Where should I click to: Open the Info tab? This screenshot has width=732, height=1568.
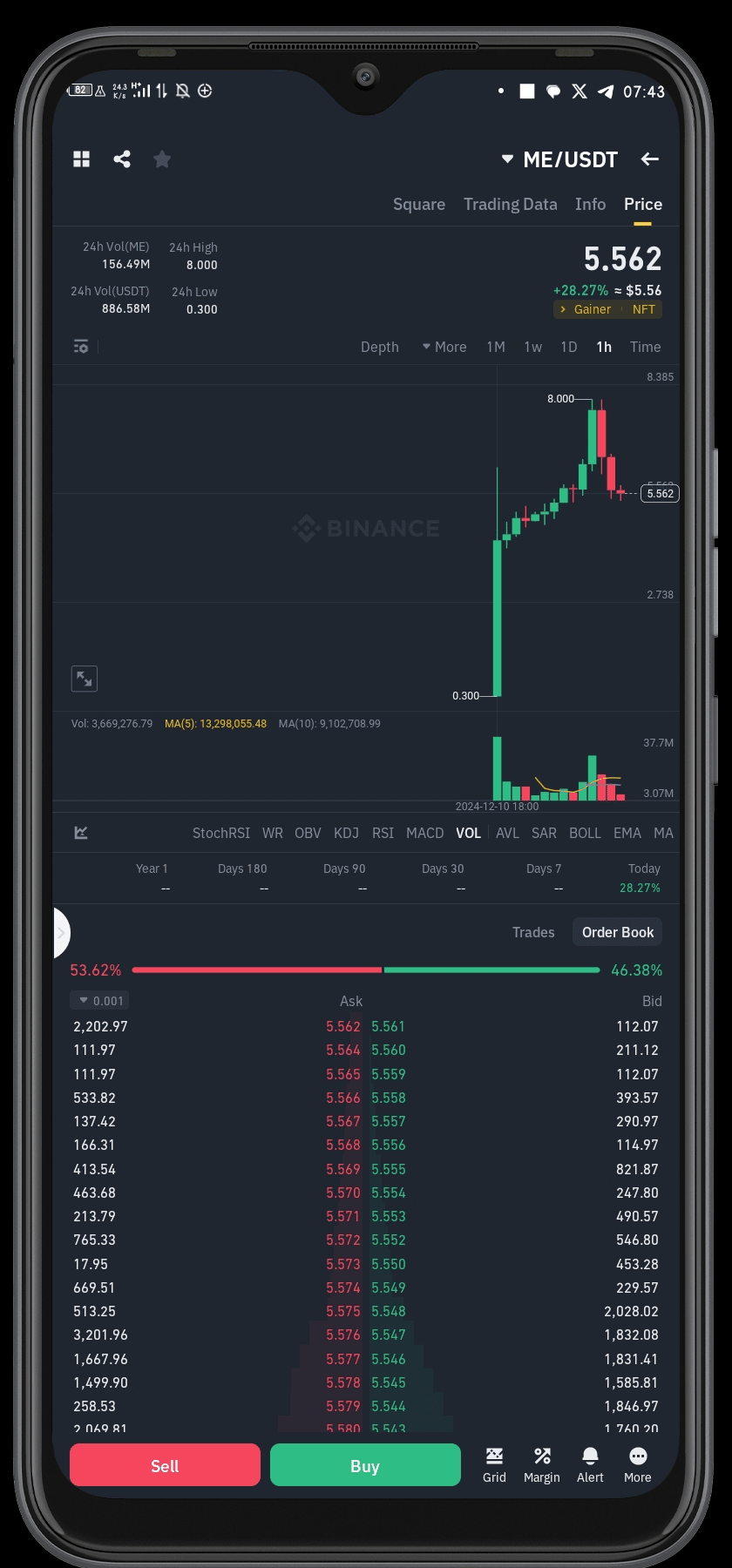pyautogui.click(x=590, y=205)
